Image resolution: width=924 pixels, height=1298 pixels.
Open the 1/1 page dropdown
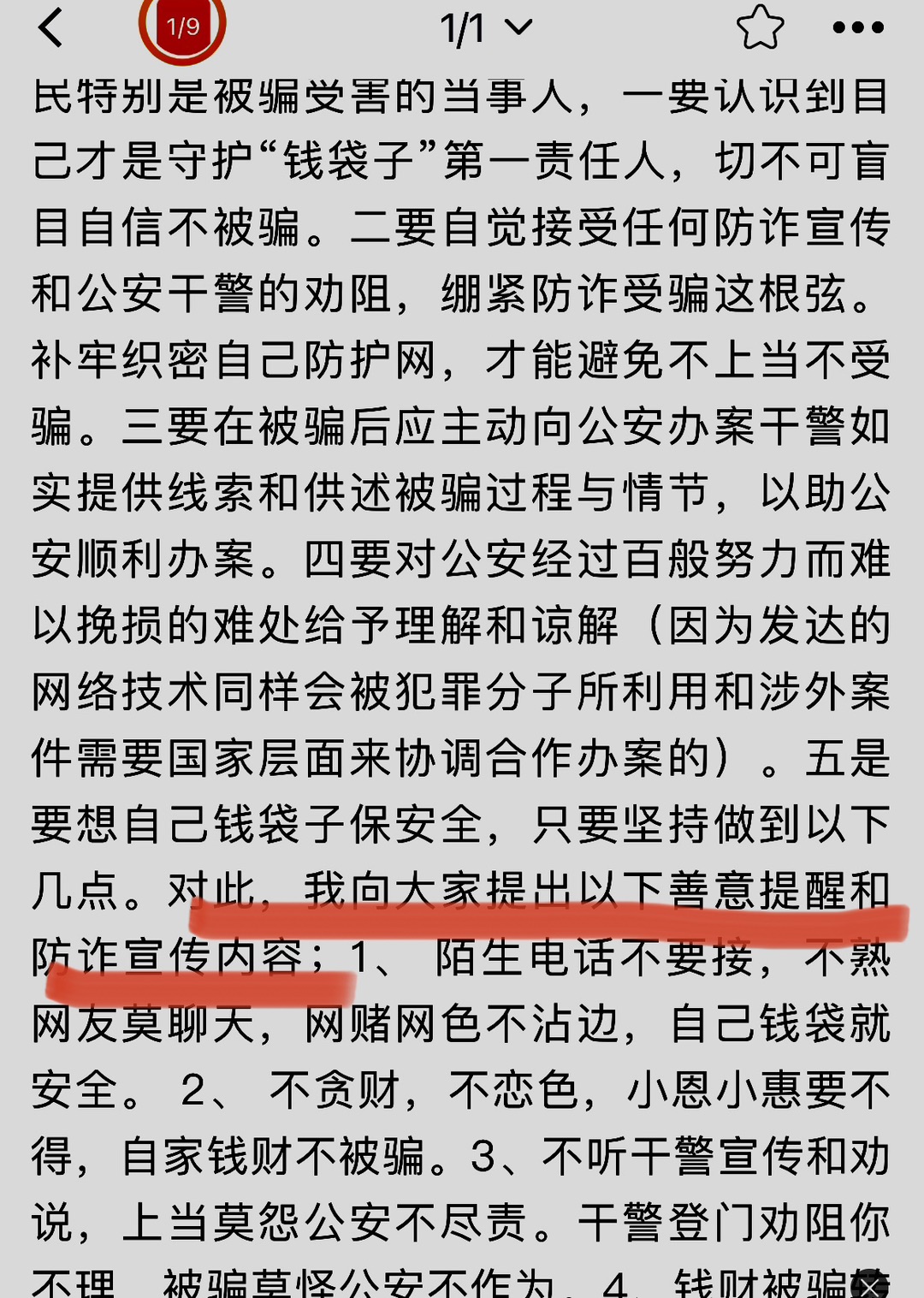pos(486,29)
